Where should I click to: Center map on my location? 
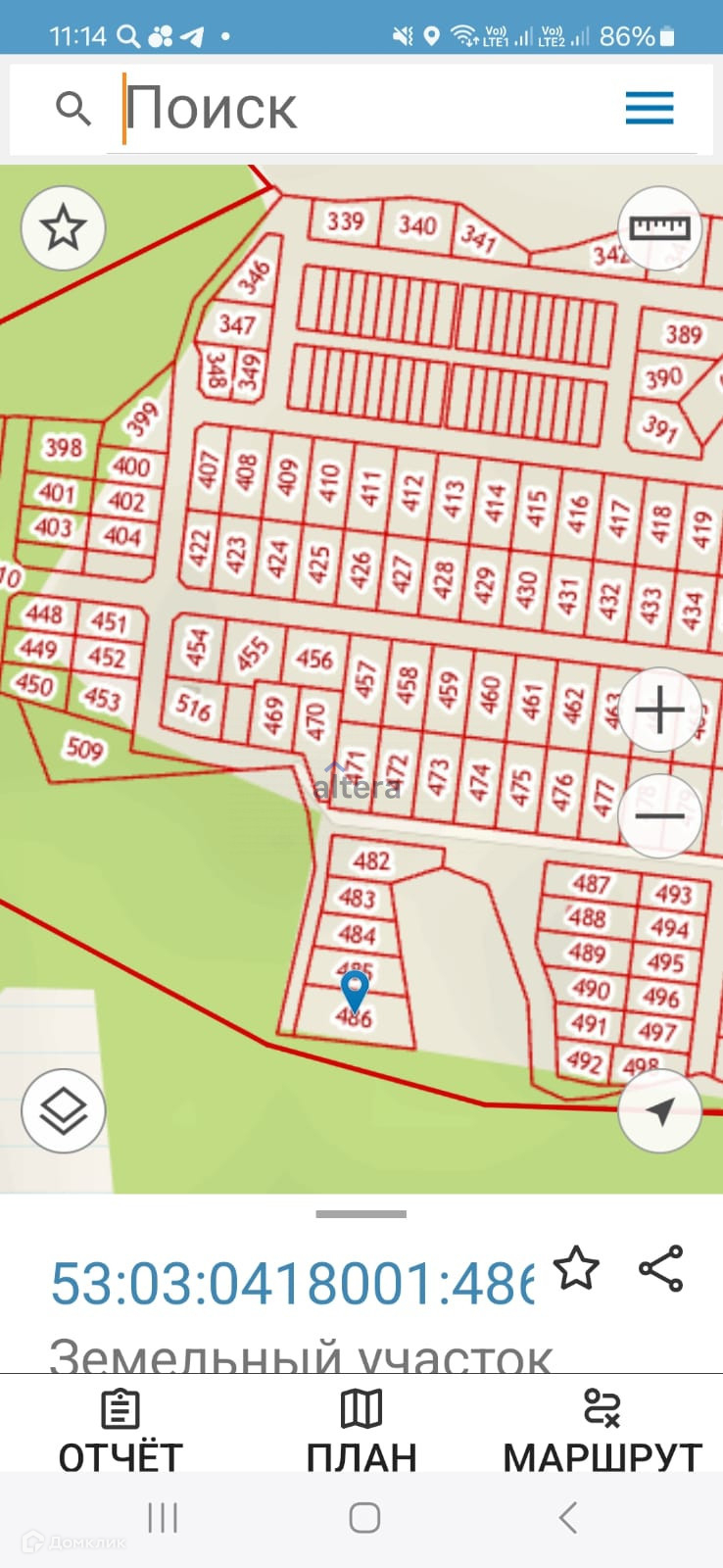(659, 1110)
